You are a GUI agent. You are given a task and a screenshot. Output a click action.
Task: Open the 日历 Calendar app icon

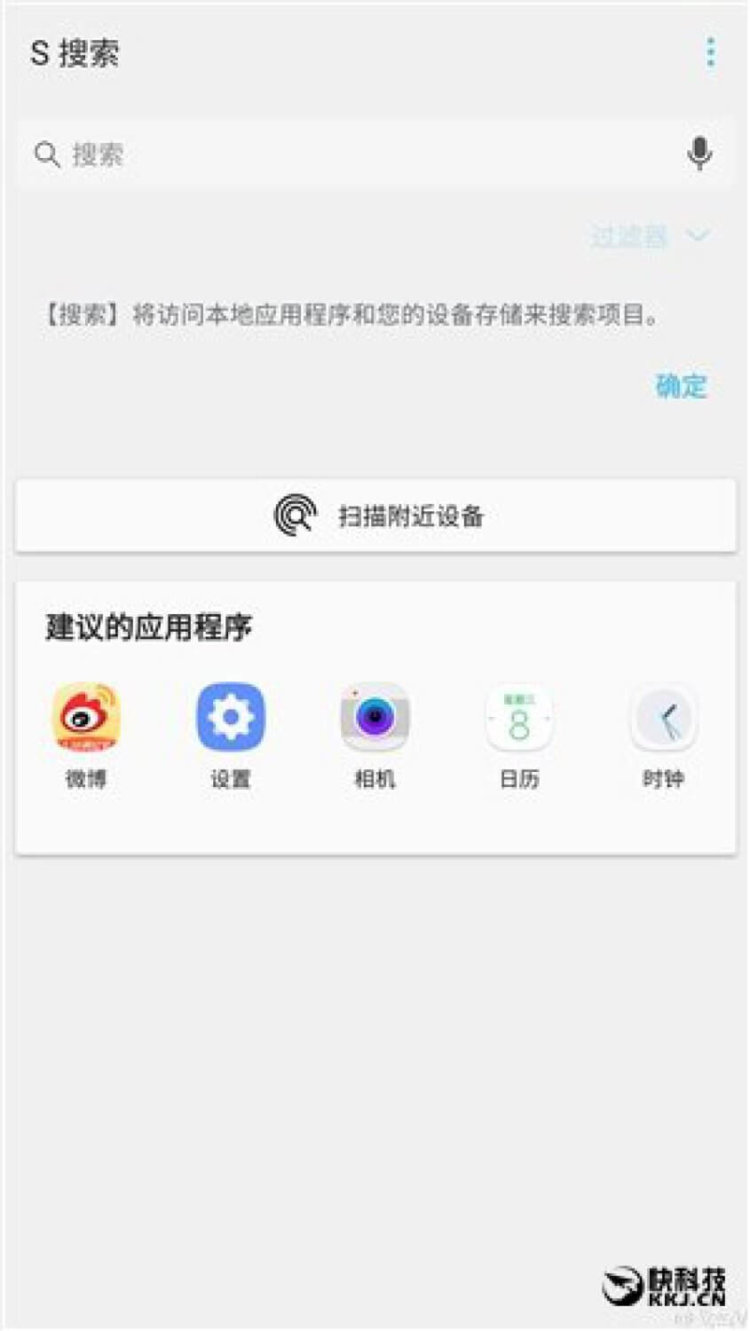pos(520,717)
